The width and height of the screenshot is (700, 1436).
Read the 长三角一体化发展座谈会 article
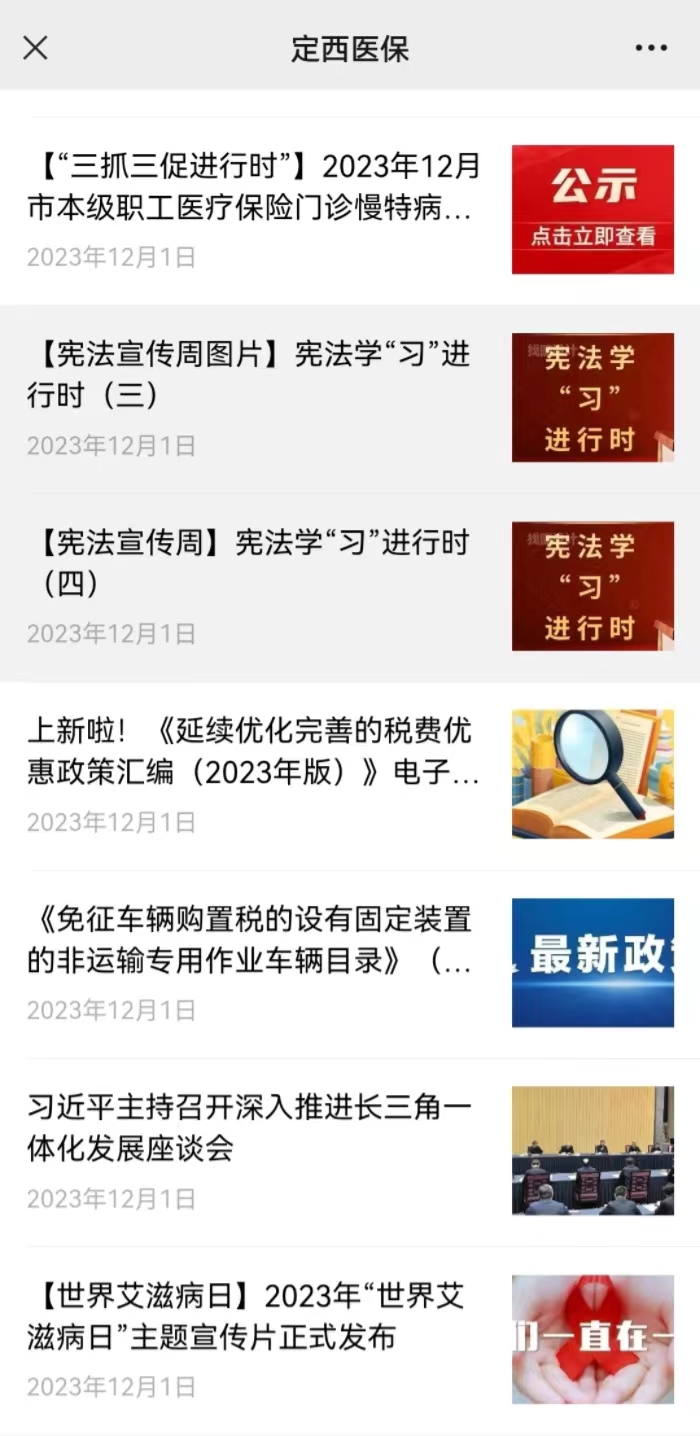click(249, 1128)
